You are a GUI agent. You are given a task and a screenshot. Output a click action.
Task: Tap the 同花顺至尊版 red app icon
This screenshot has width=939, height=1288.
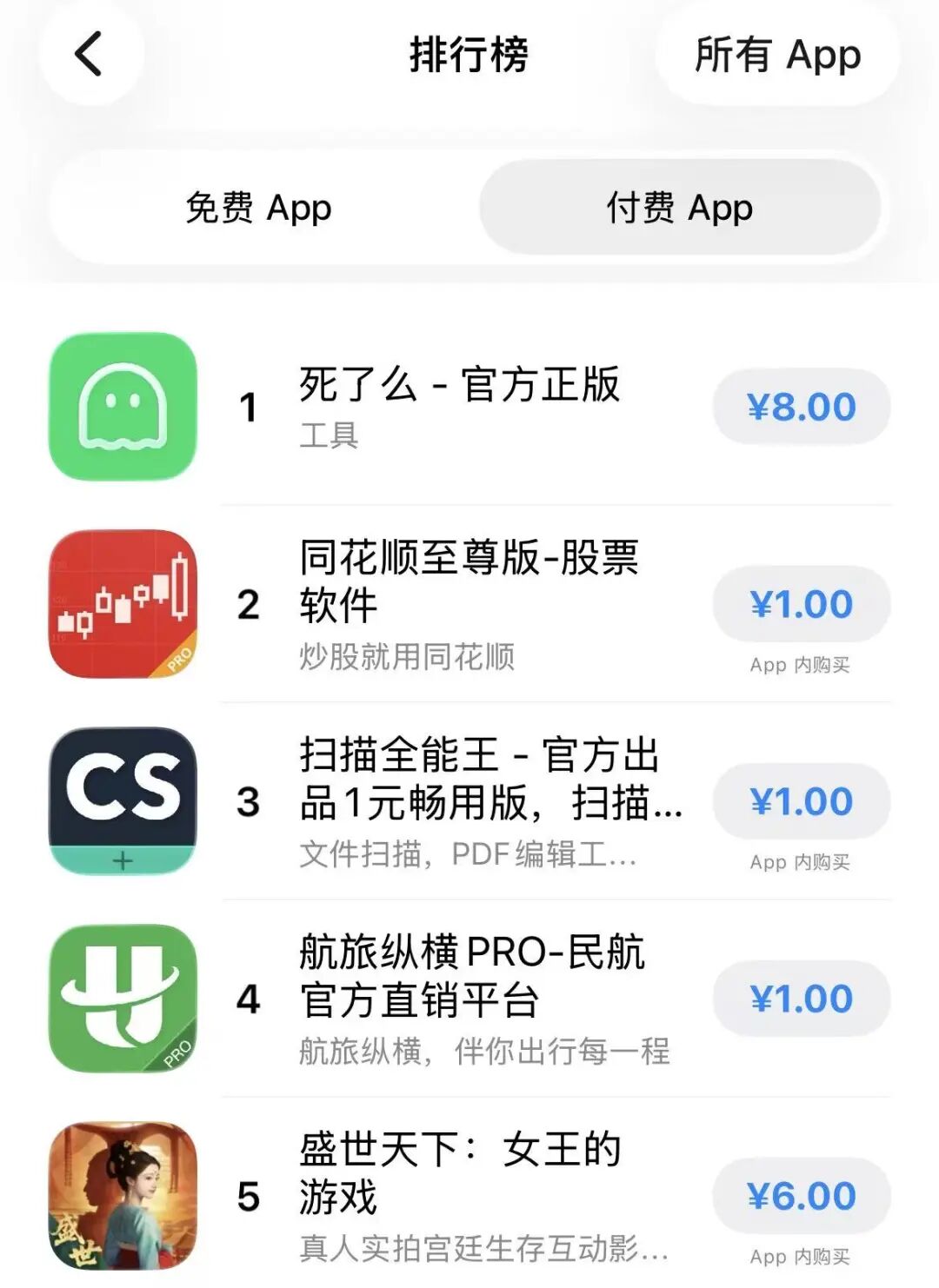click(x=122, y=603)
